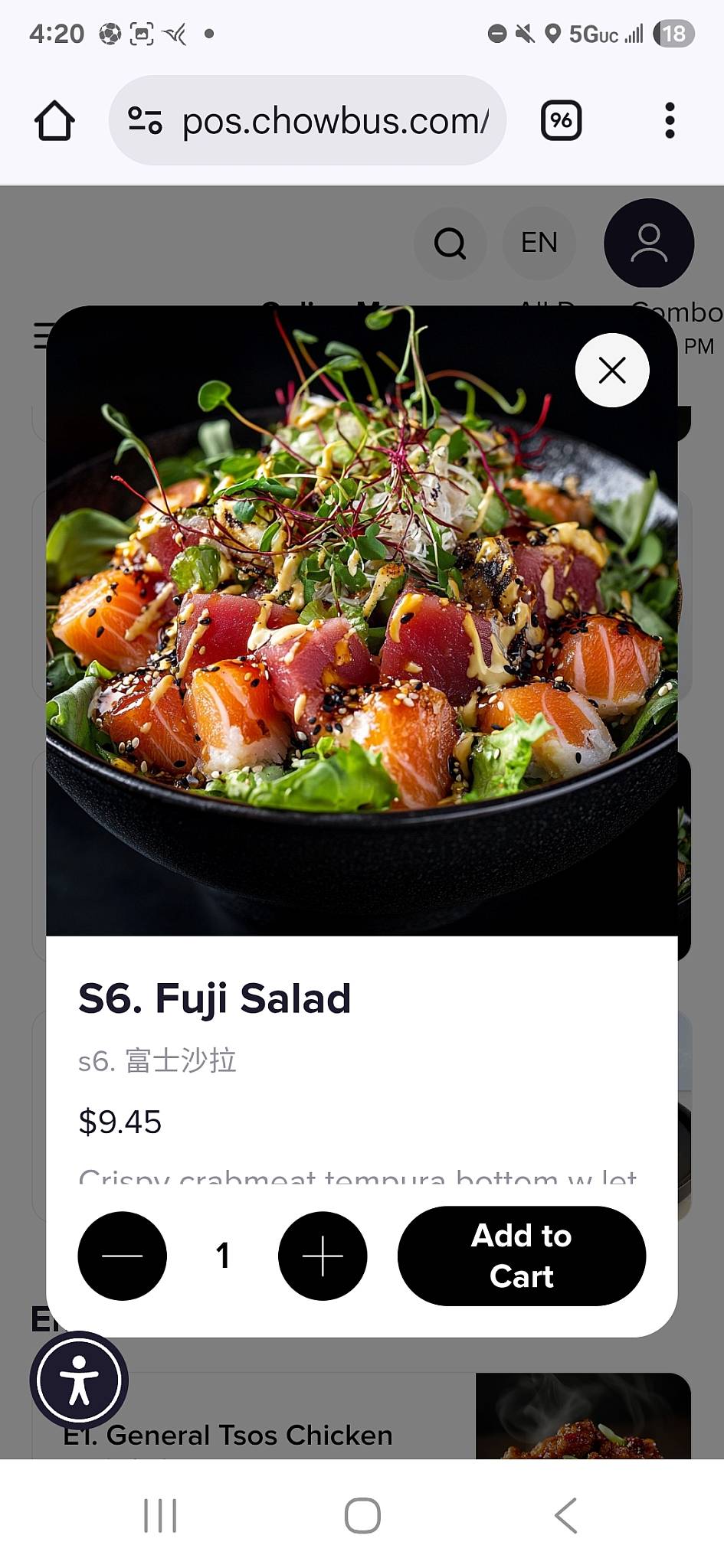Decrease quantity with the minus button
Screen dimensions: 724x1568
click(122, 1256)
